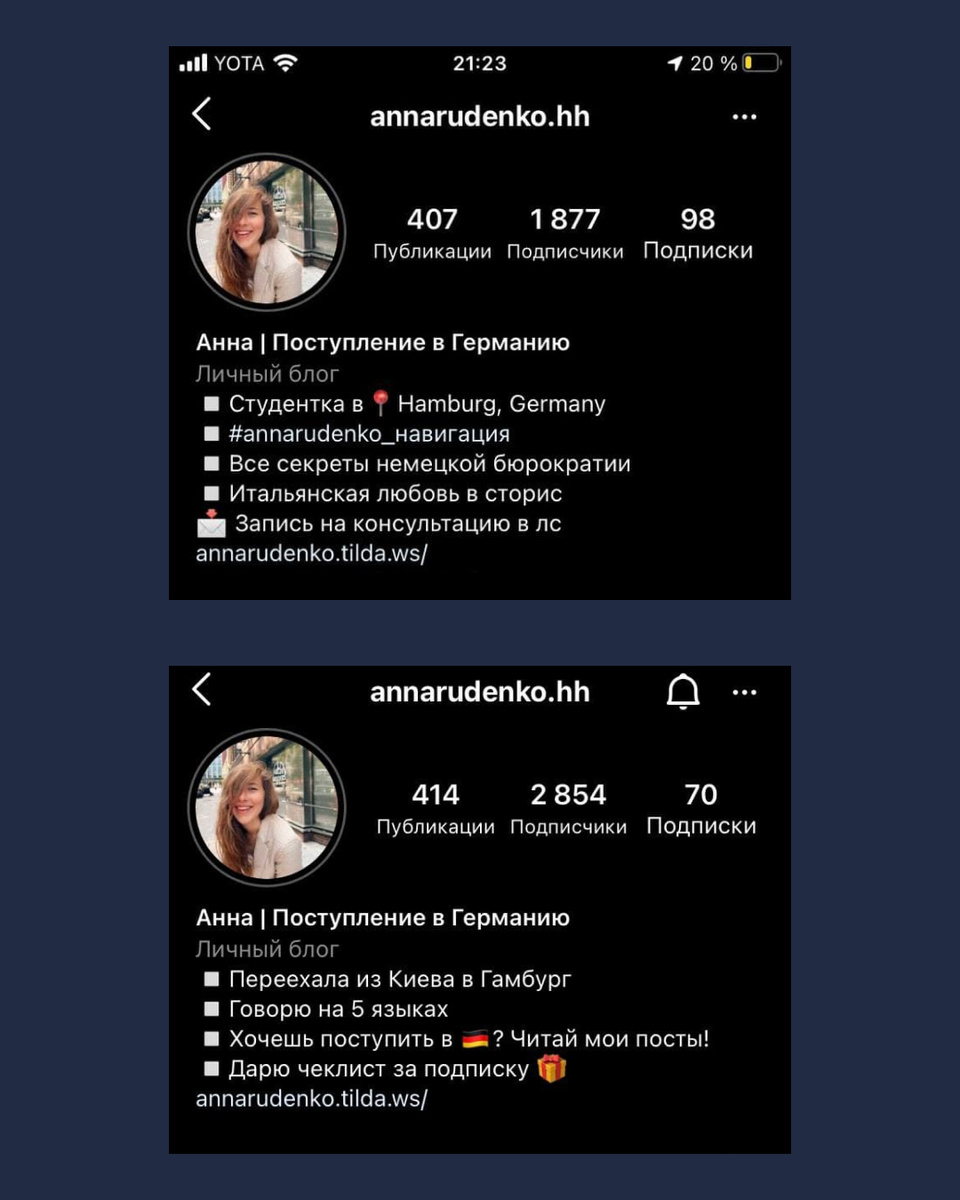
Task: Open the options menu via three dots on top profile
Action: click(744, 117)
